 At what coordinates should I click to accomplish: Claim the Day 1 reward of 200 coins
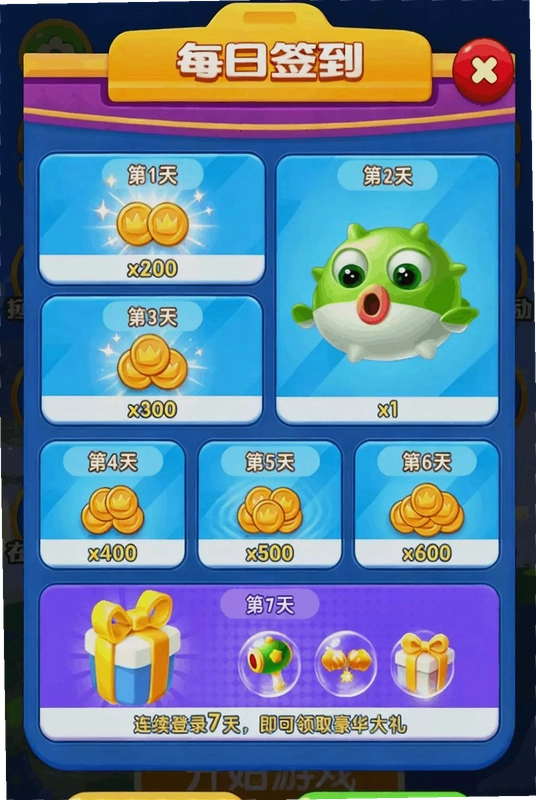click(152, 219)
